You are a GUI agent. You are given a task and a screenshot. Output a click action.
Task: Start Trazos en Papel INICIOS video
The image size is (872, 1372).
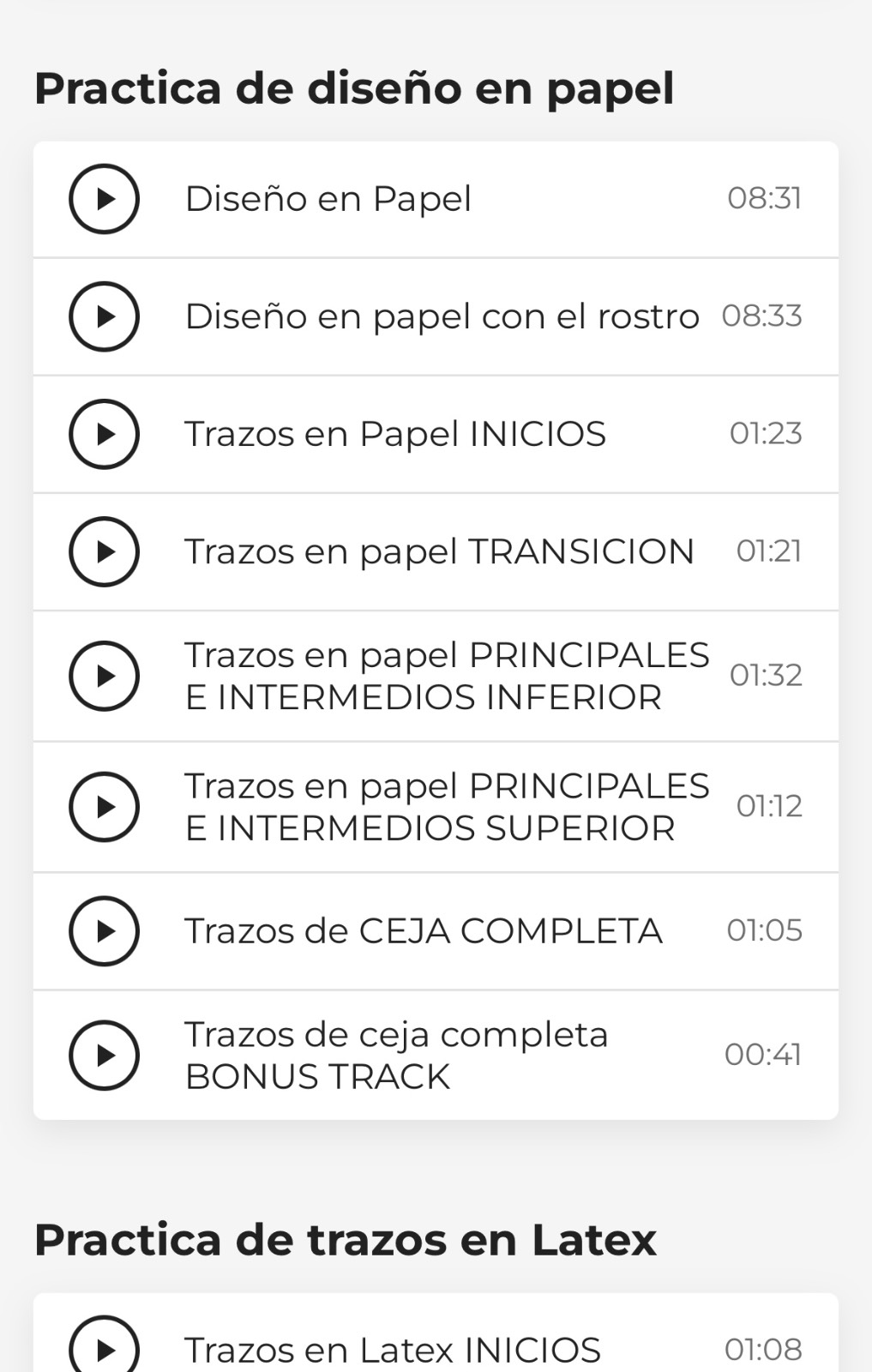tap(104, 434)
